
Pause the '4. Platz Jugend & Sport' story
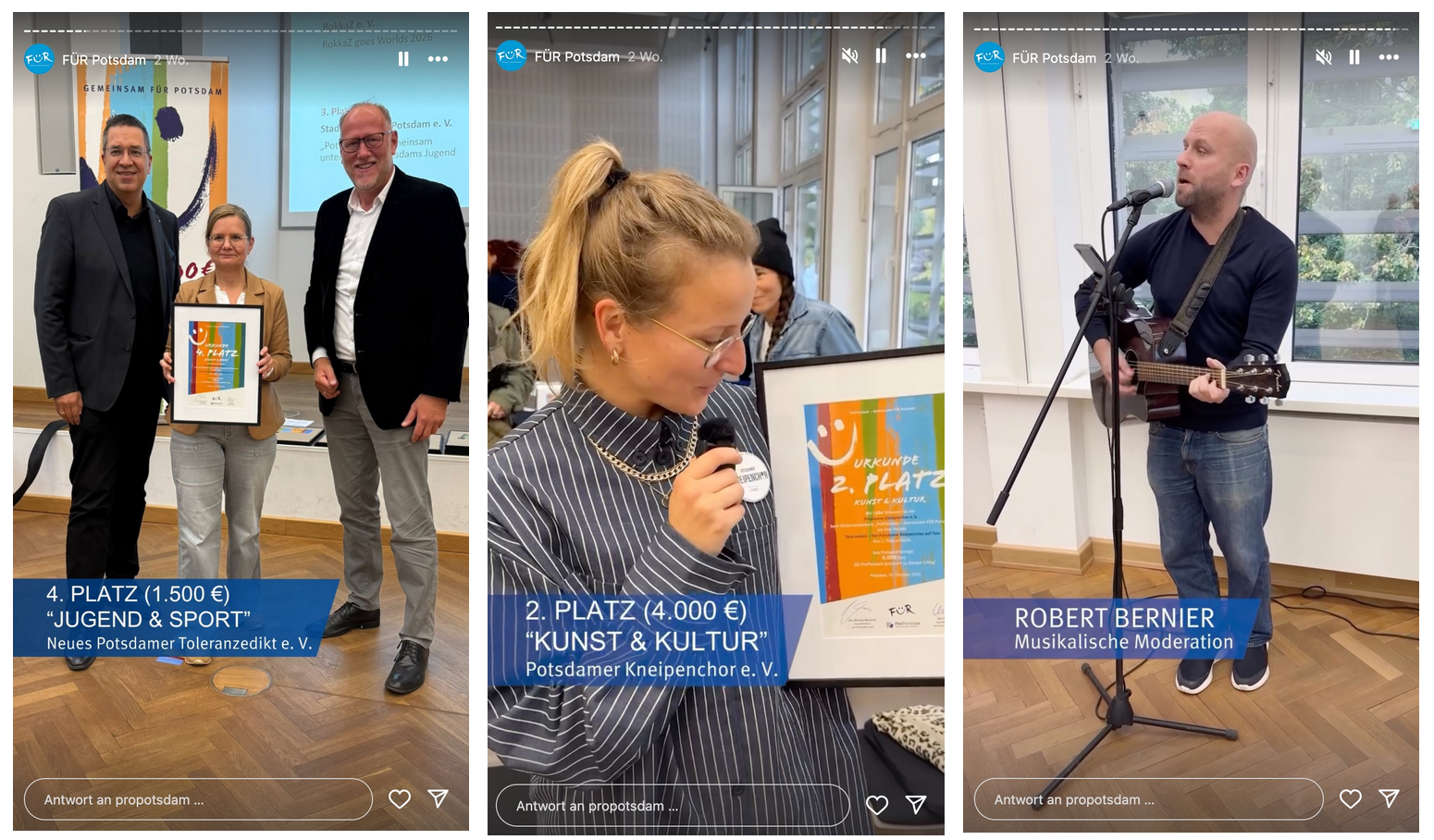click(403, 59)
